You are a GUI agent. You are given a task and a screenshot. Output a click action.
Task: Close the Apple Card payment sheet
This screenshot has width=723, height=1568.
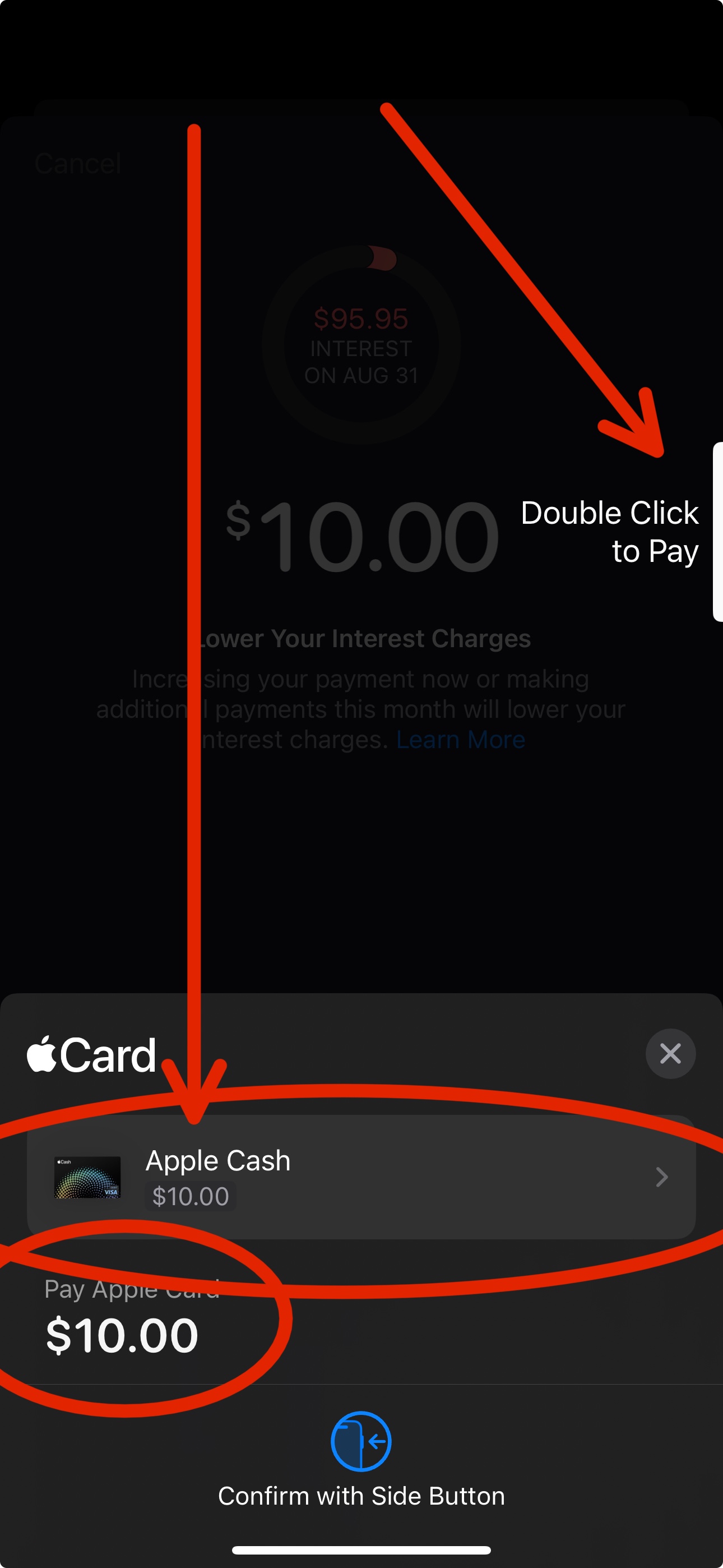point(670,1054)
